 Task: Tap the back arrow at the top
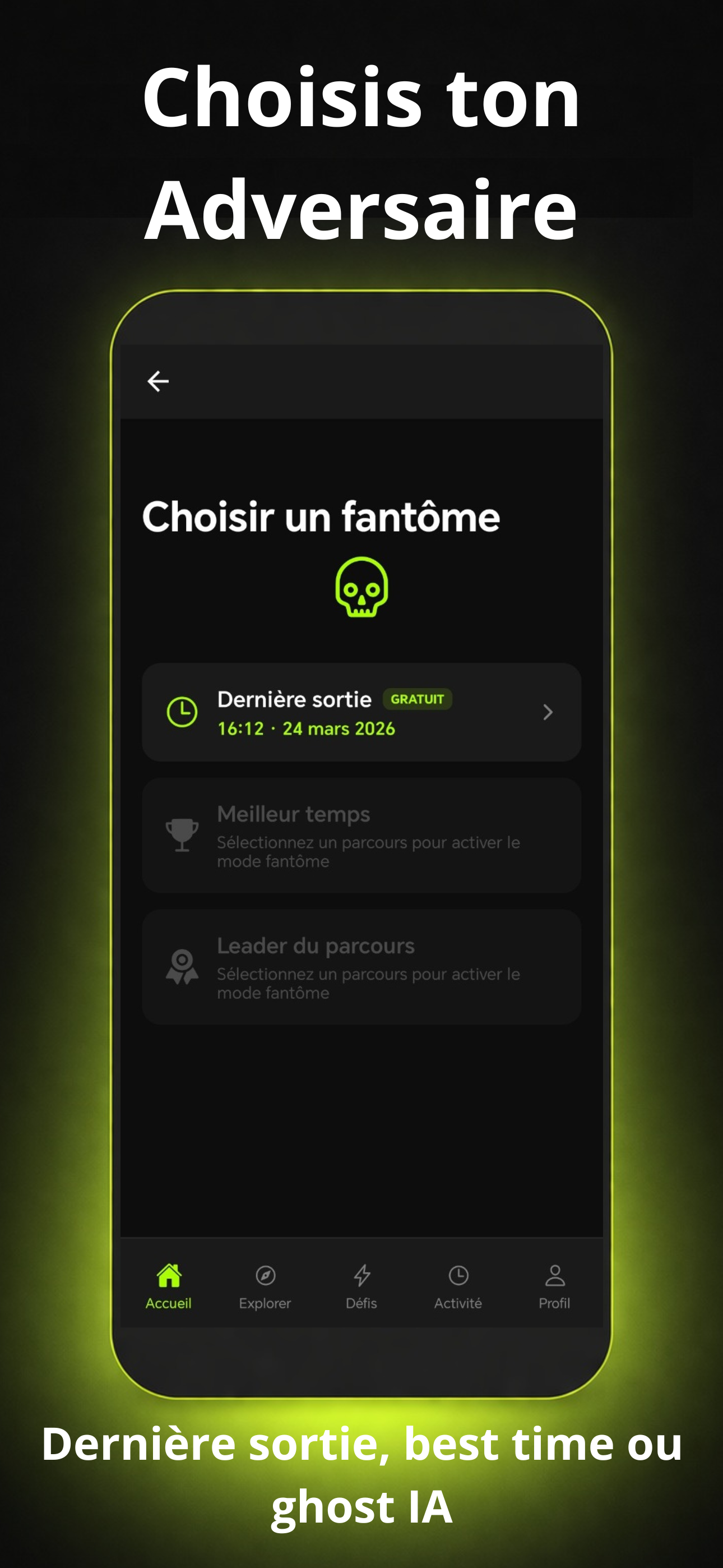157,380
